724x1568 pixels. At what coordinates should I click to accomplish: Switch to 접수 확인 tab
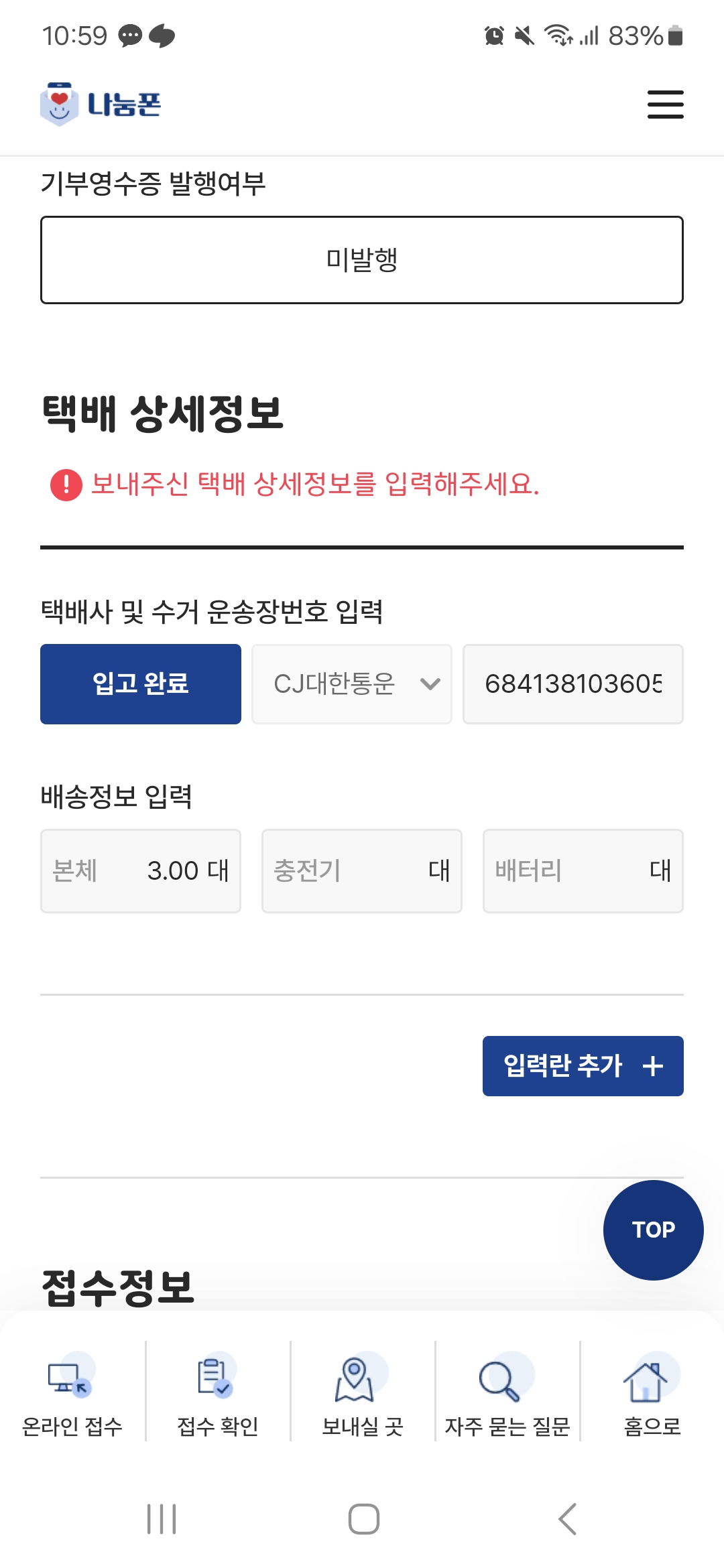[217, 1394]
